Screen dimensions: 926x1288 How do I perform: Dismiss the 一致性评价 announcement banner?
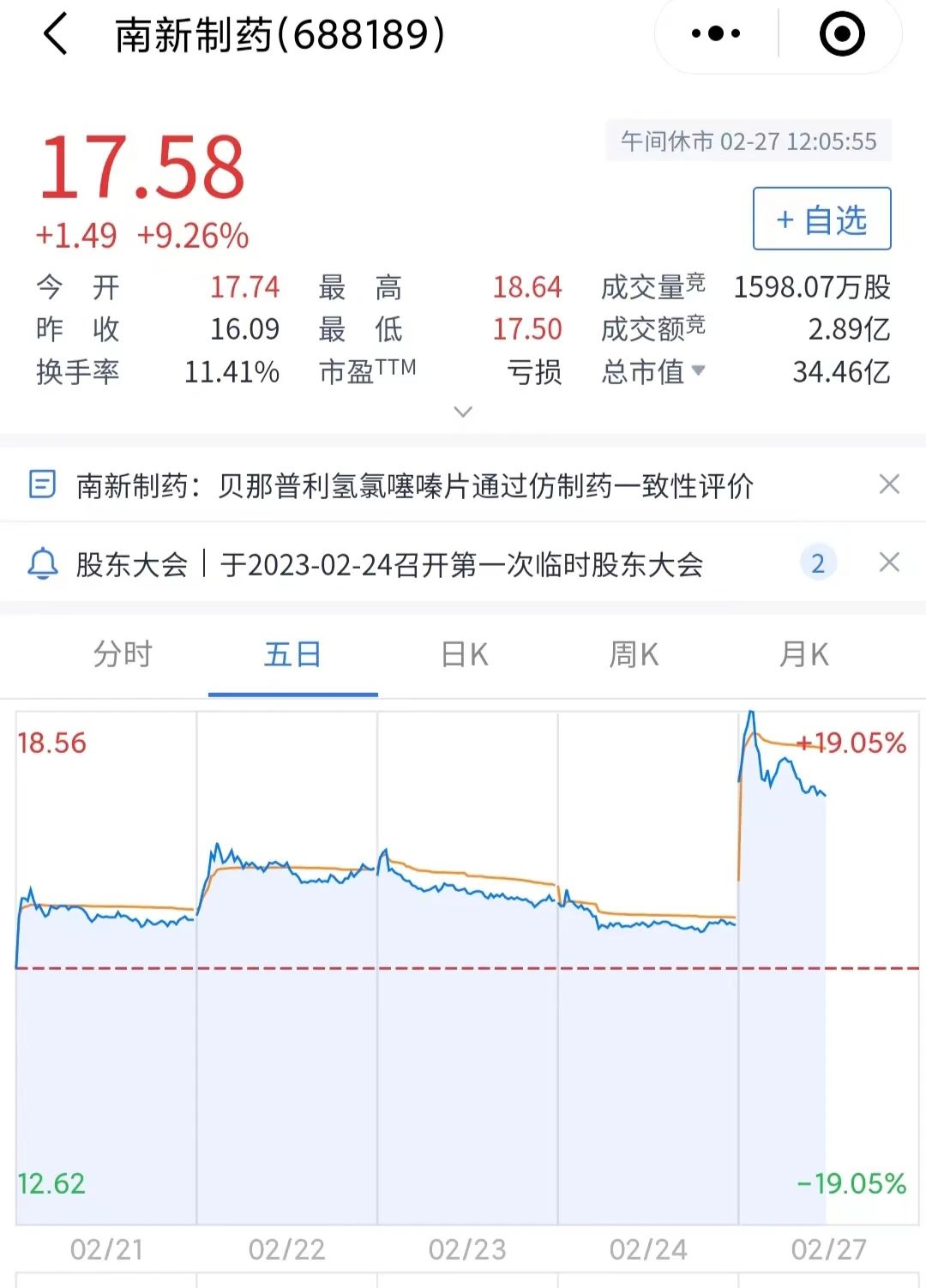[x=889, y=485]
